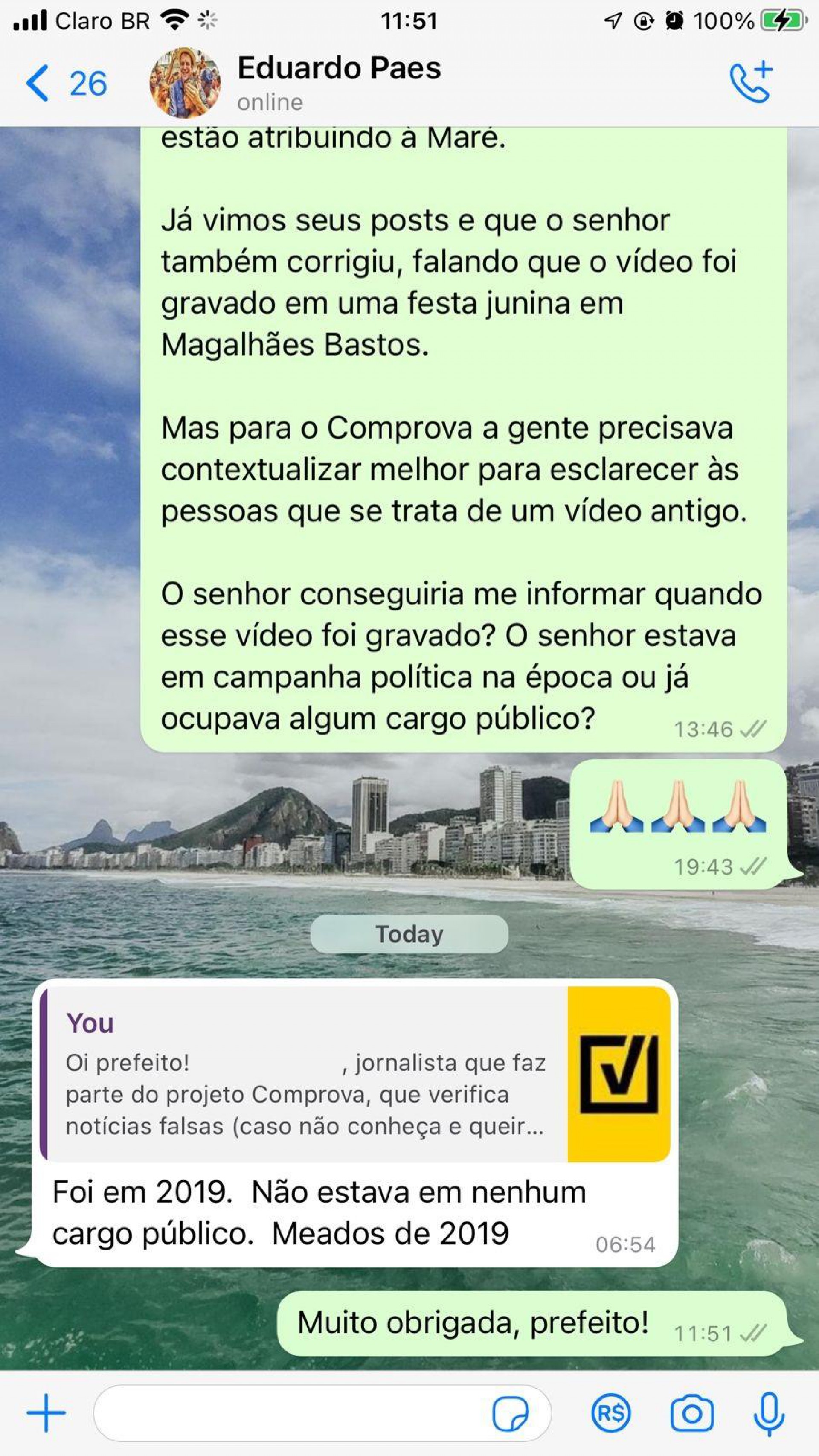Launch the camera from chat
Viewport: 819px width, 1456px height.
click(692, 1414)
